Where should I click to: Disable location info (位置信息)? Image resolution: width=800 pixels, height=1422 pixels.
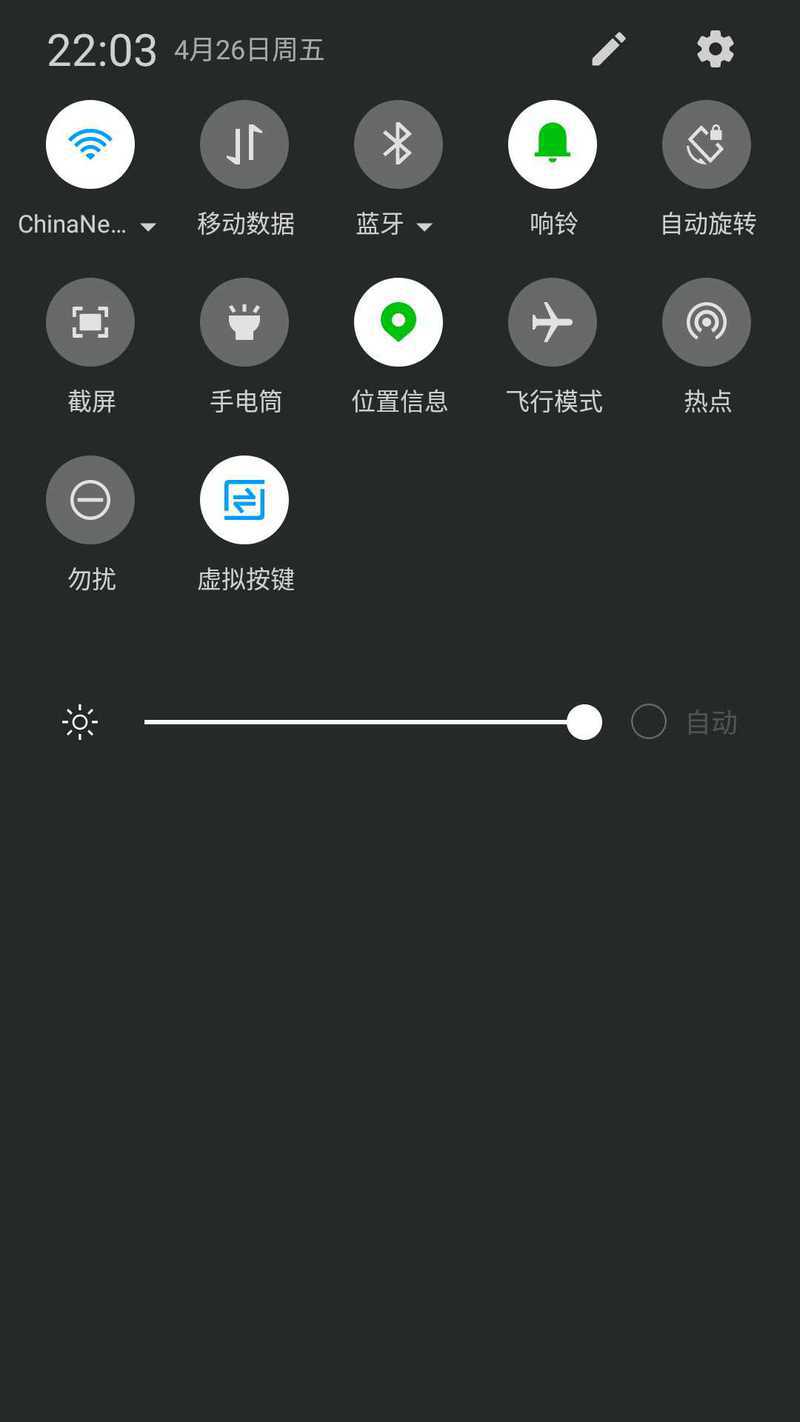click(398, 322)
